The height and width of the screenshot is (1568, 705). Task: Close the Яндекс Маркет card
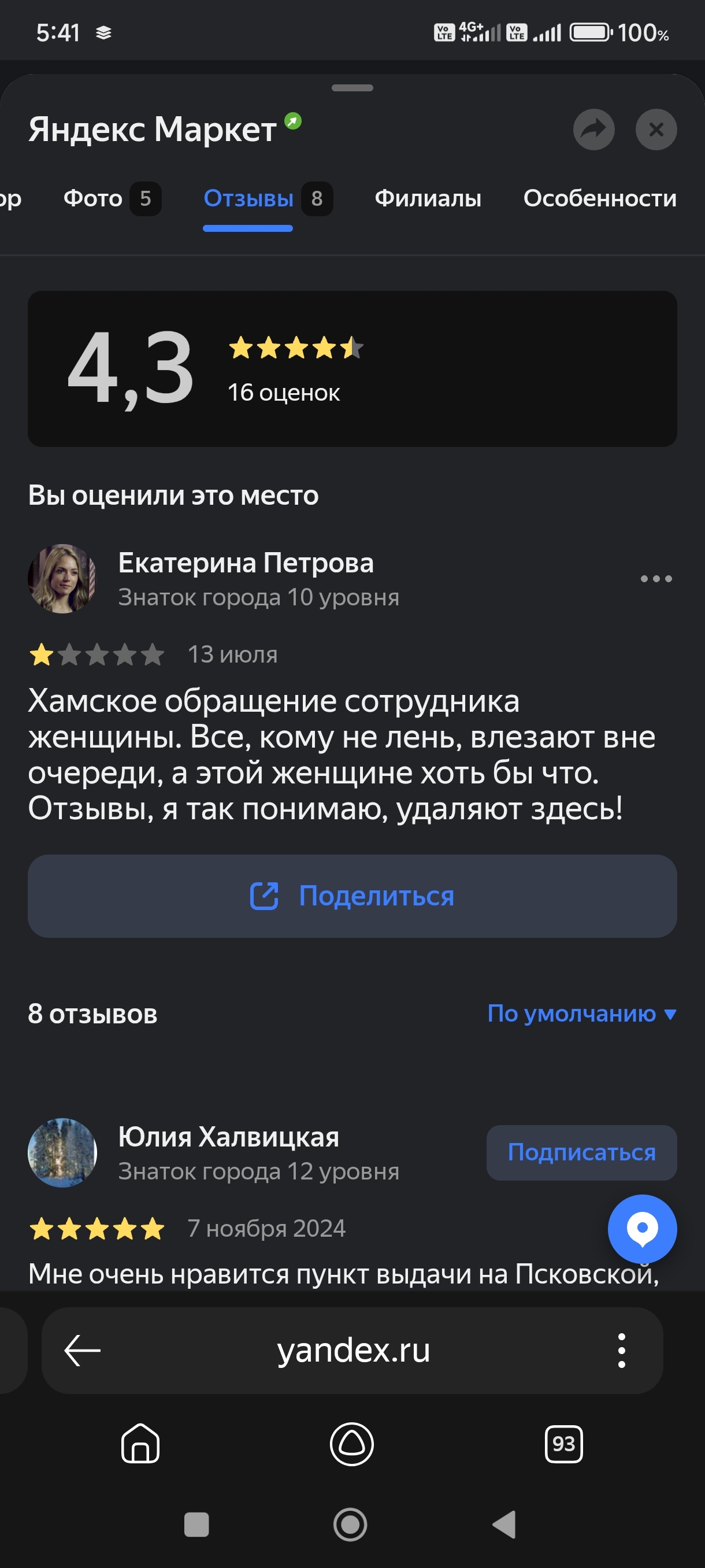point(656,130)
